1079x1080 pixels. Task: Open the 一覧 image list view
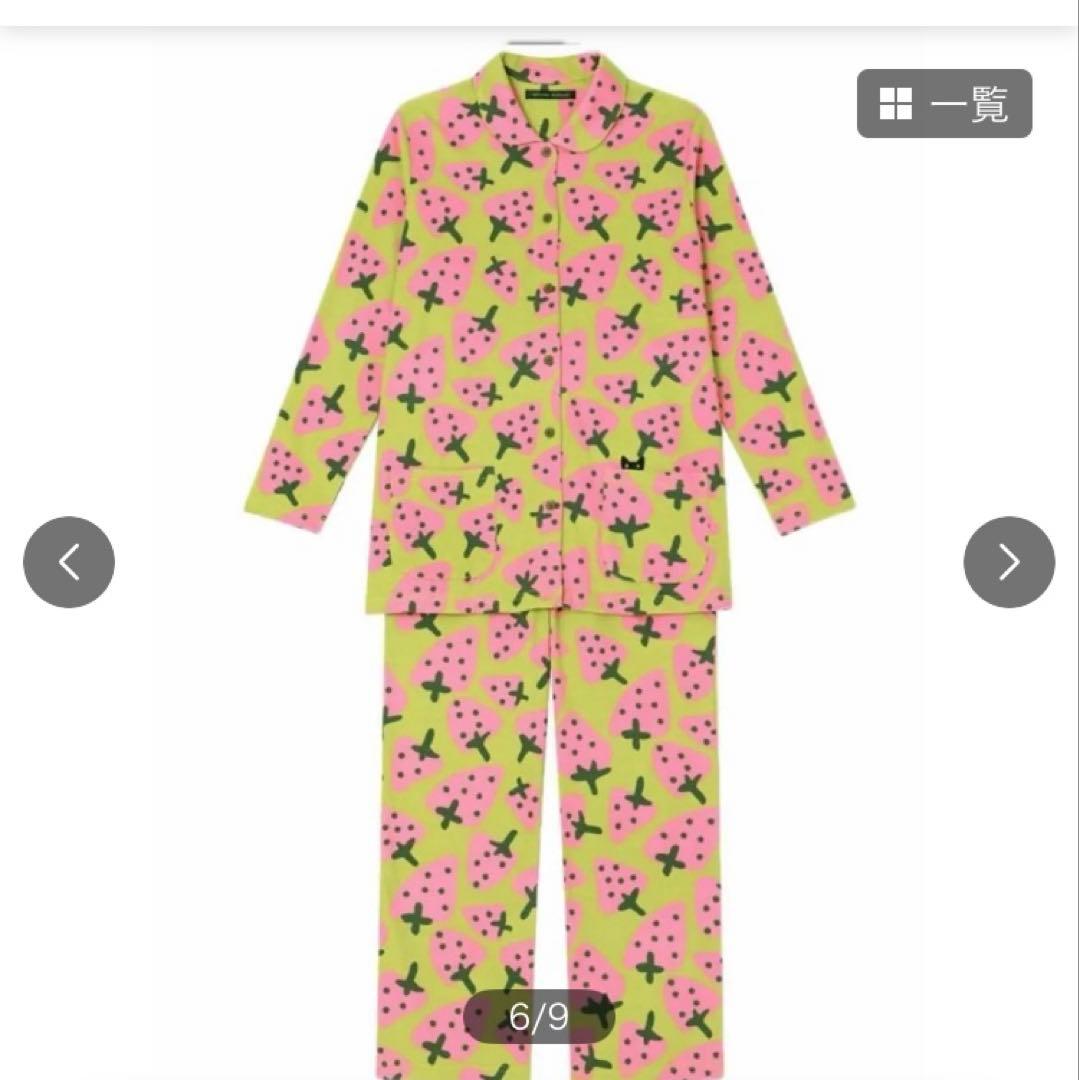click(944, 103)
